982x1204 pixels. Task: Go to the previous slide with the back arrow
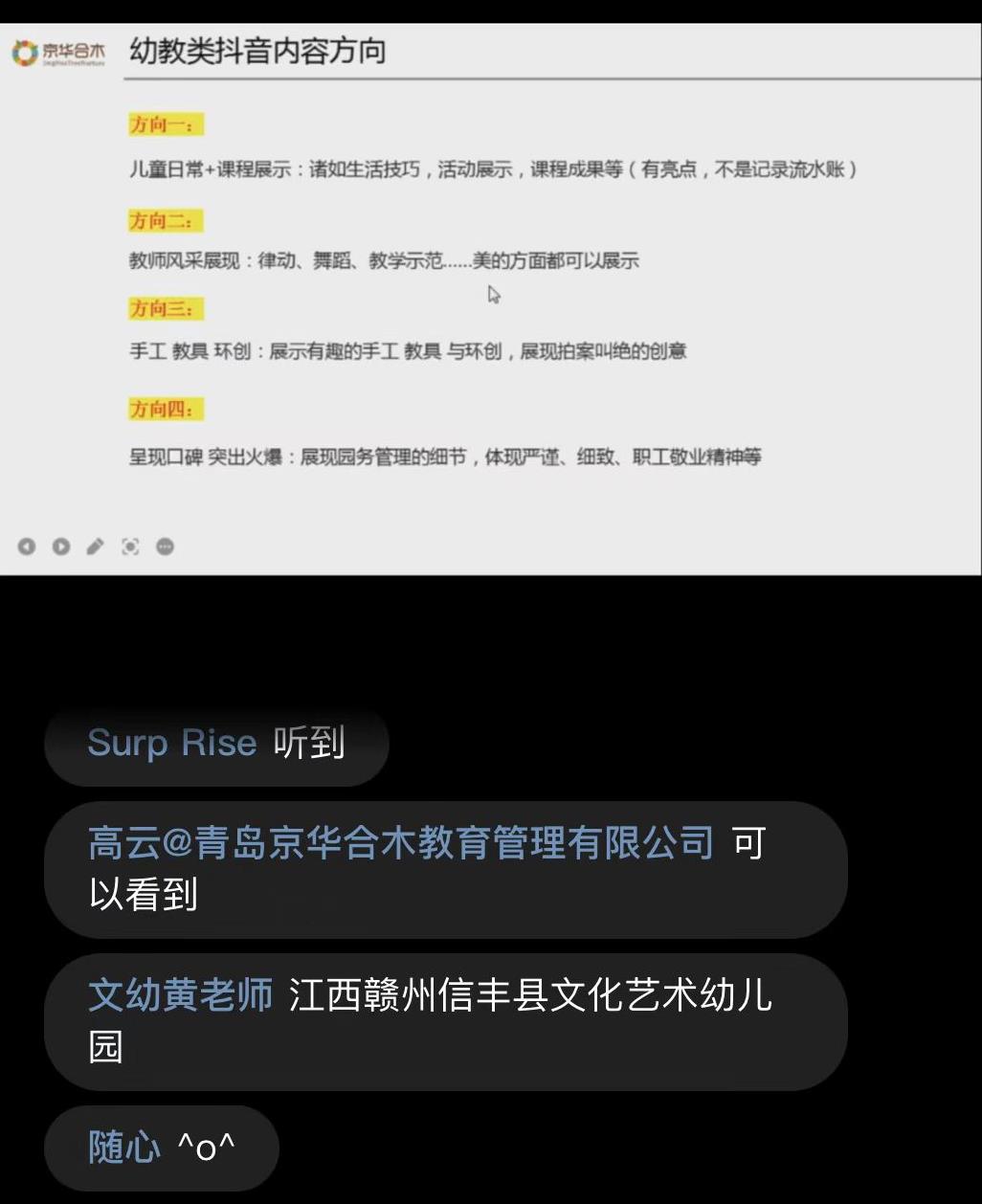(27, 546)
